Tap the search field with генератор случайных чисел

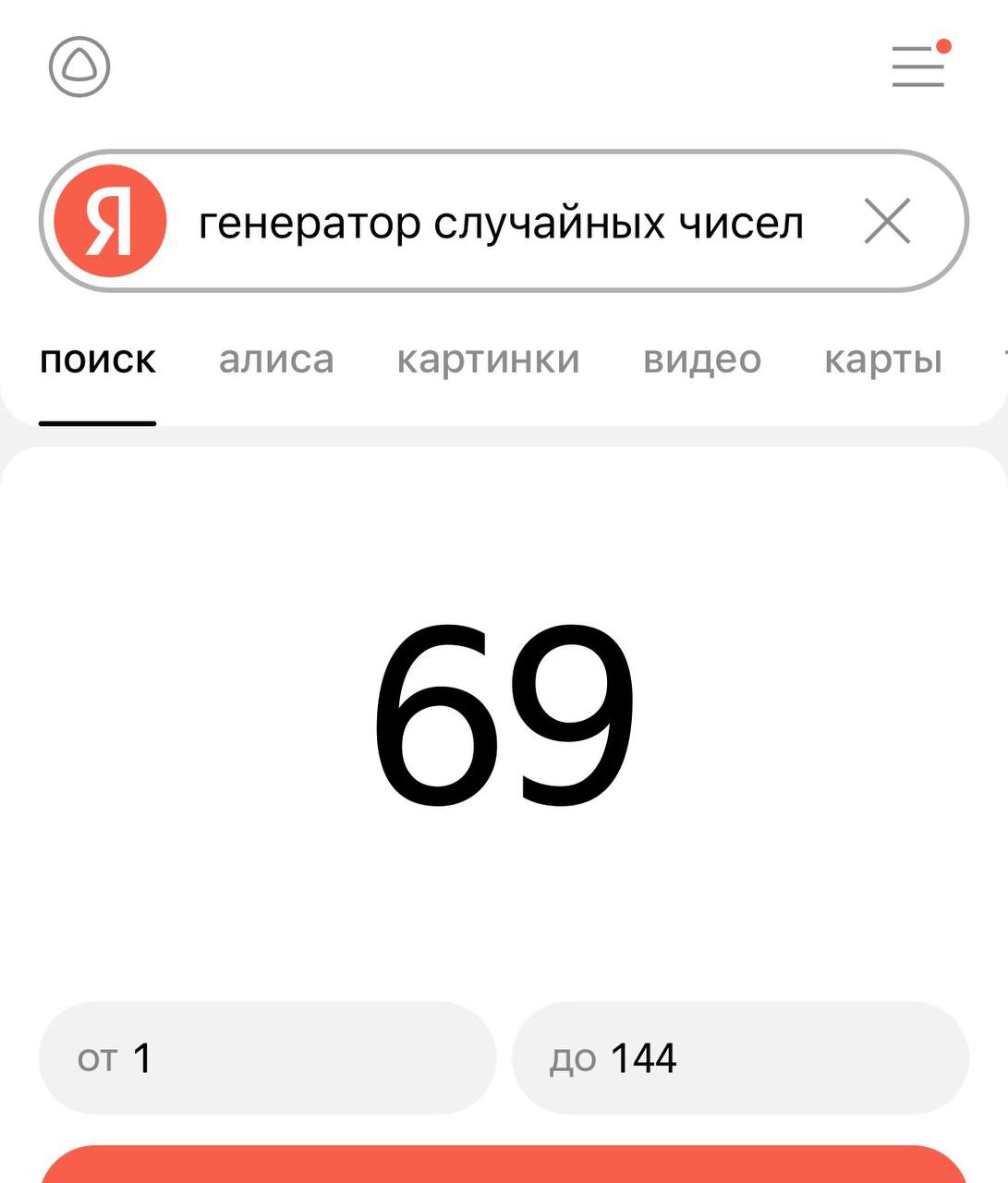coord(501,223)
